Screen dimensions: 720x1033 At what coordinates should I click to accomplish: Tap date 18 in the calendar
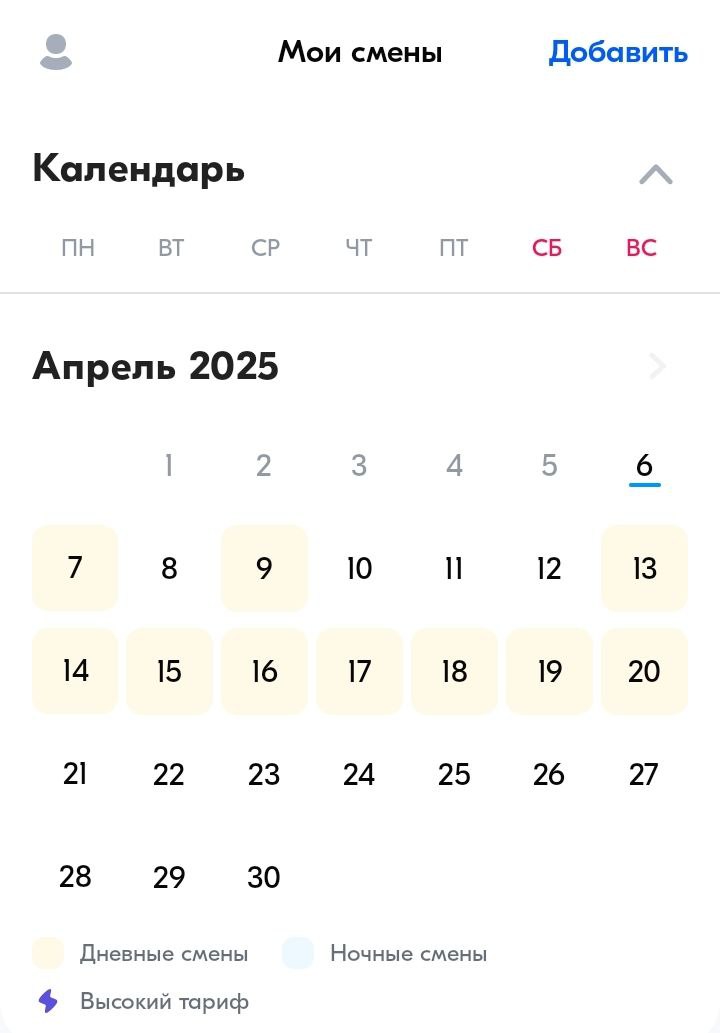coord(454,671)
